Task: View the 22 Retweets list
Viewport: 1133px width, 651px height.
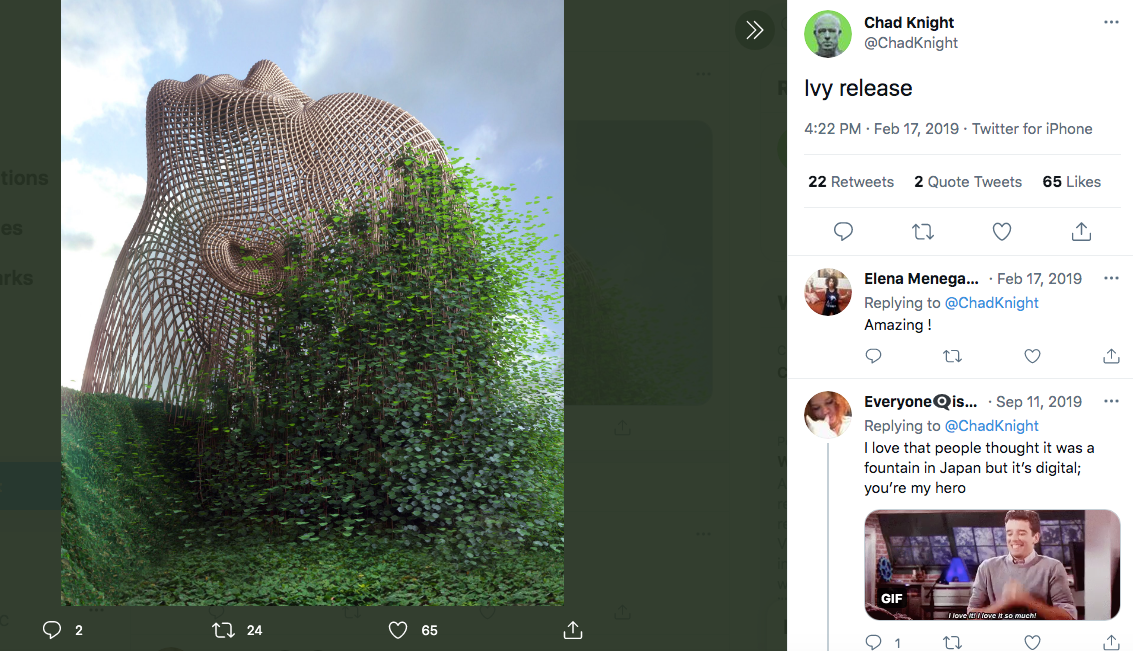Action: 851,182
